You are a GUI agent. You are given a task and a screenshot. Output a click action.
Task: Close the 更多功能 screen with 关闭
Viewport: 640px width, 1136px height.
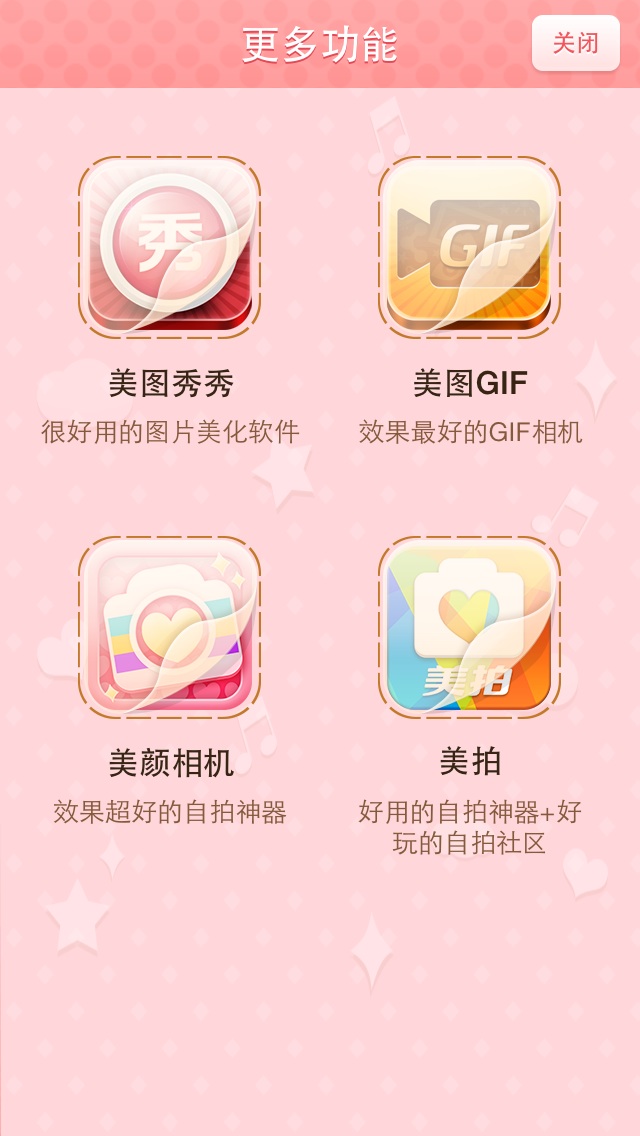575,44
